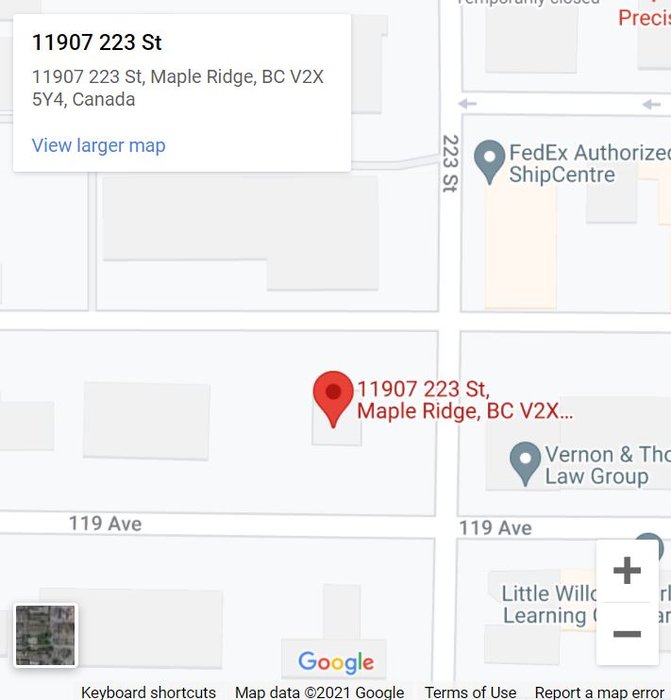The width and height of the screenshot is (671, 700).
Task: Zoom in with the plus button
Action: [x=627, y=571]
